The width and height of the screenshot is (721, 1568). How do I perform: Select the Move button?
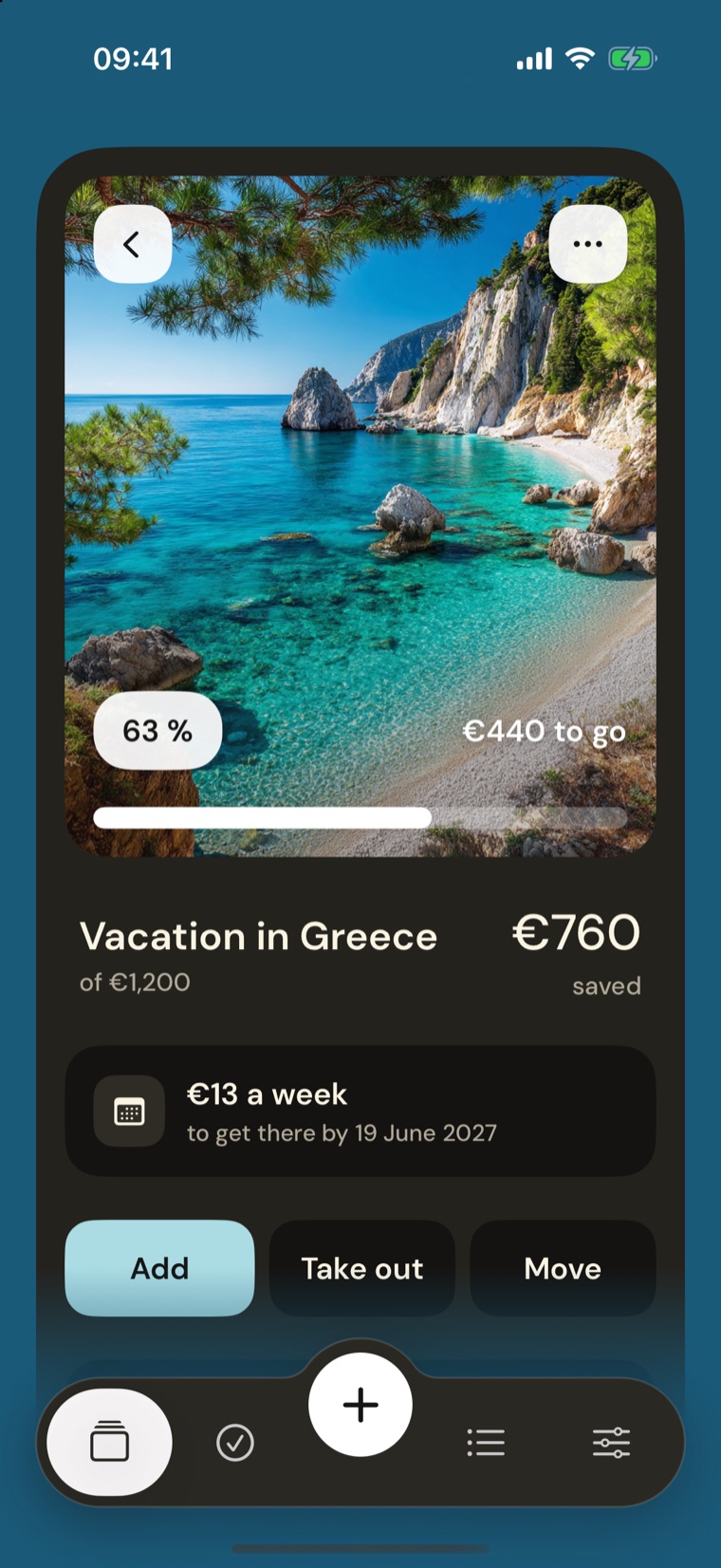click(563, 1268)
